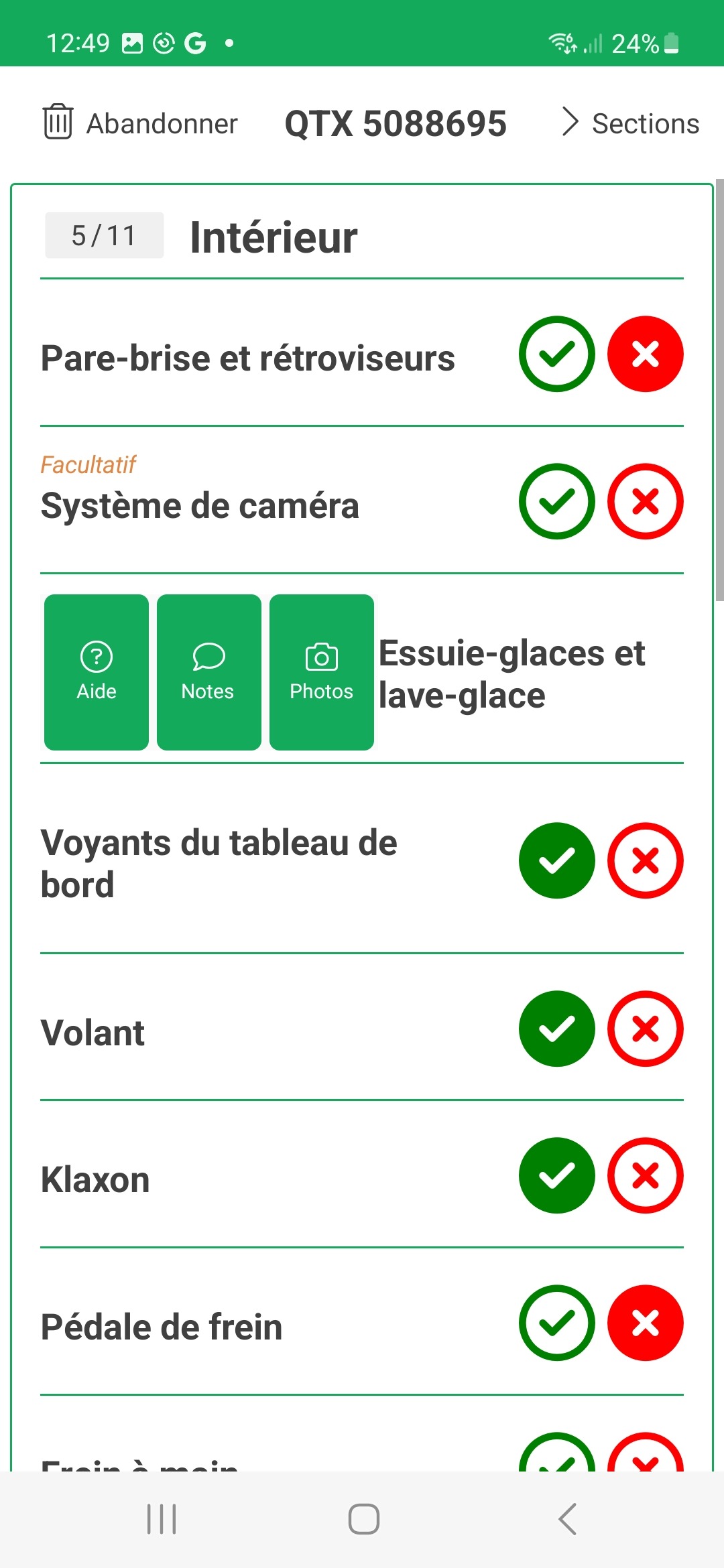Set Pédale de frein to passed
This screenshot has height=1568, width=724.
(x=556, y=1323)
